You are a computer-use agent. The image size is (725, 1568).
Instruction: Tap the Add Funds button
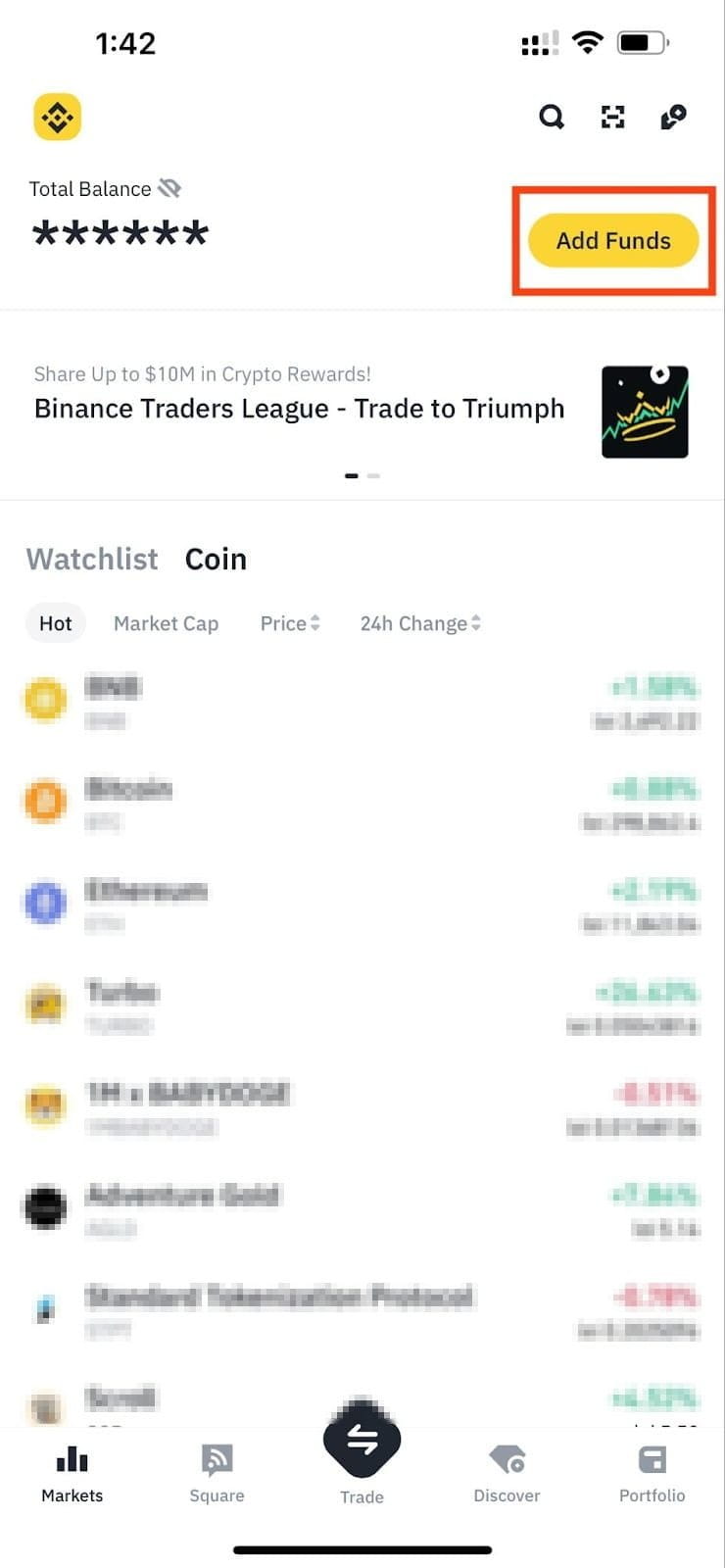[613, 241]
